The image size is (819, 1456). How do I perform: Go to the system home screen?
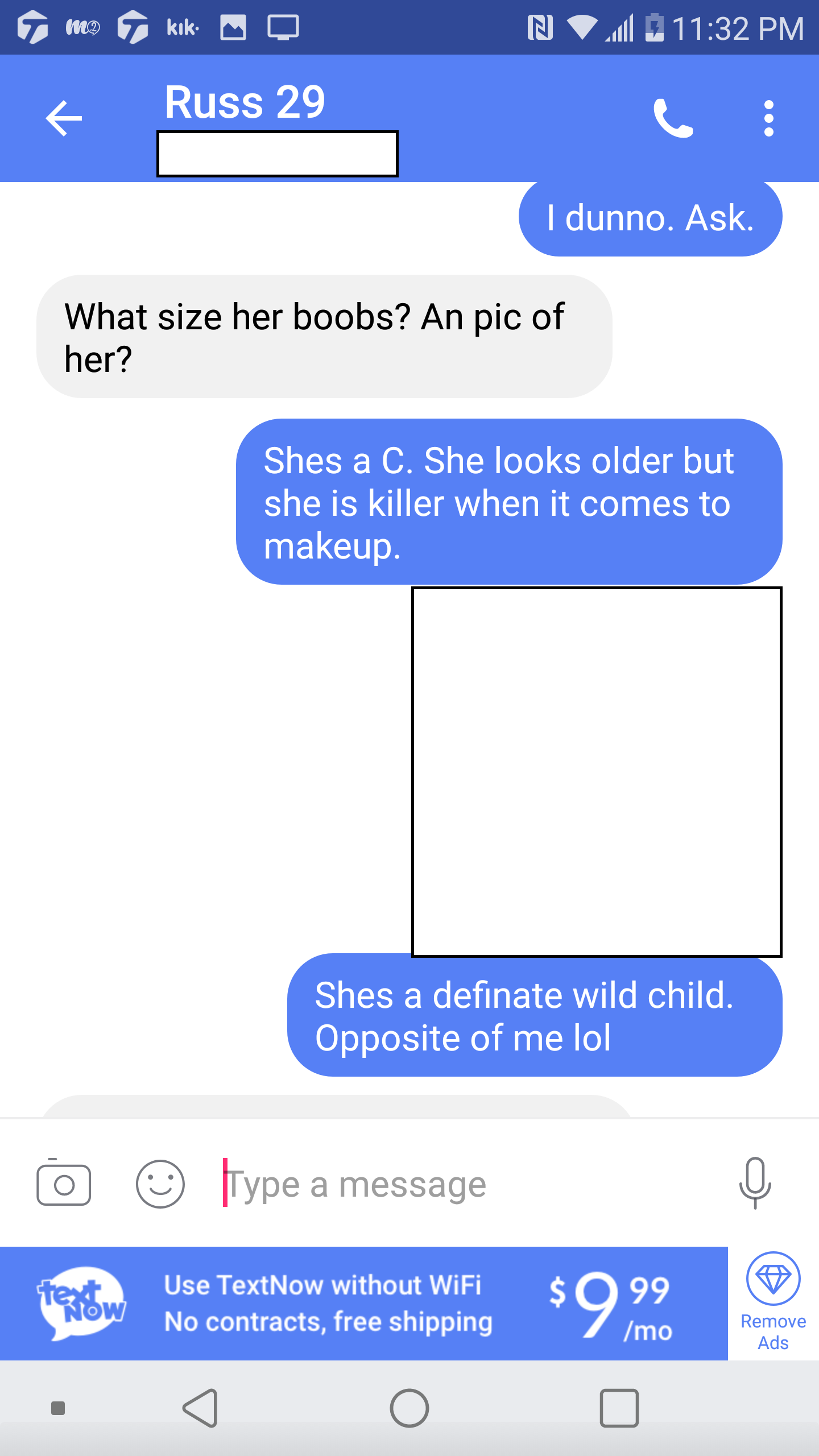[409, 1408]
